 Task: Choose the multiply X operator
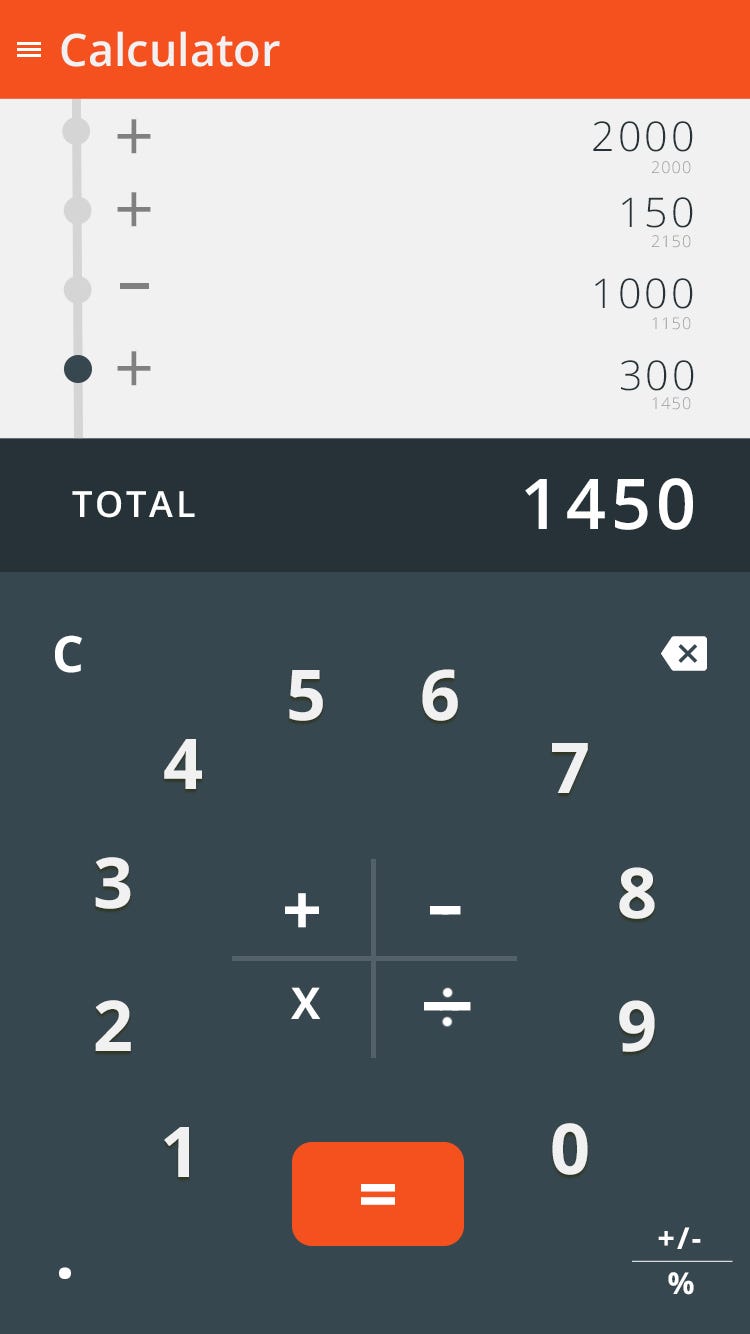[x=305, y=1003]
